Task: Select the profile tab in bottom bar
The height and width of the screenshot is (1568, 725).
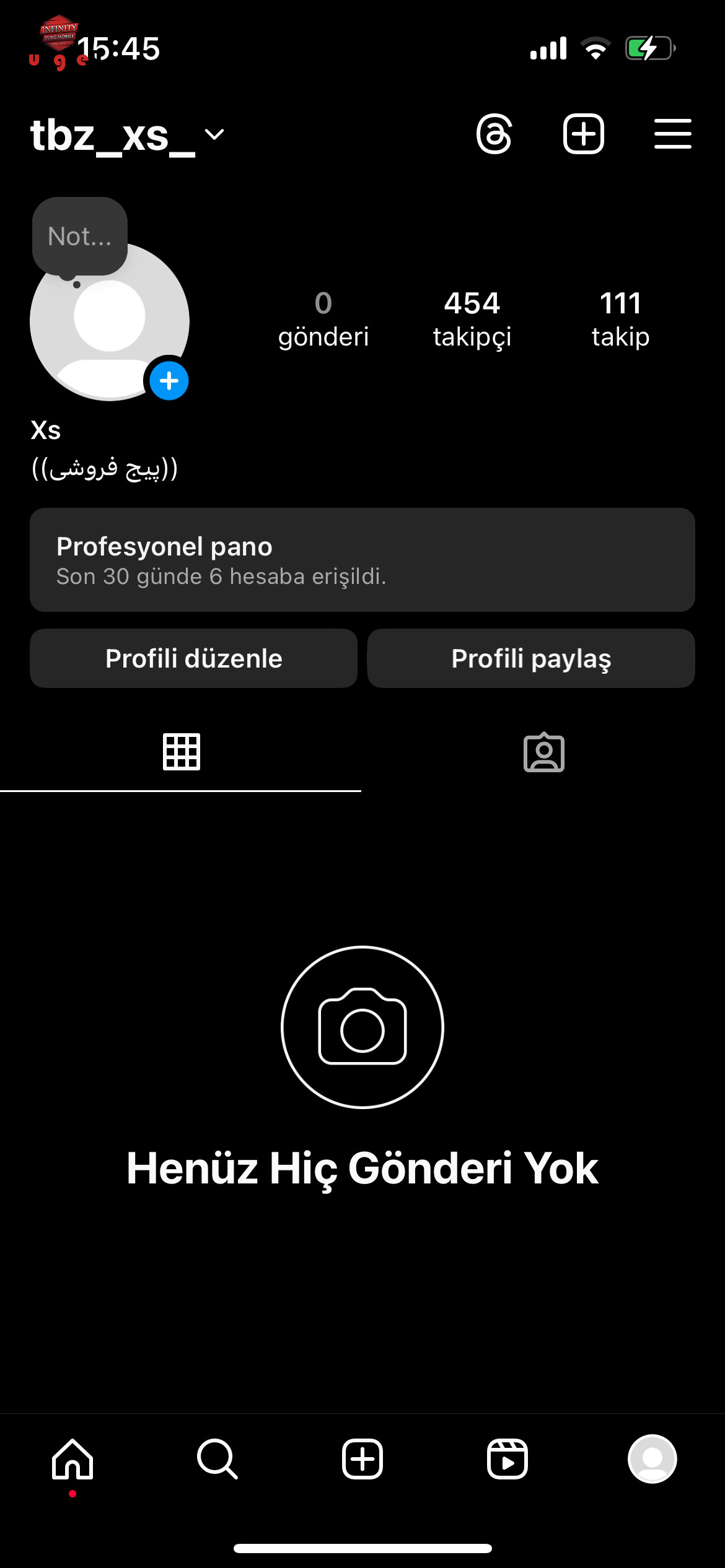Action: 652,1459
